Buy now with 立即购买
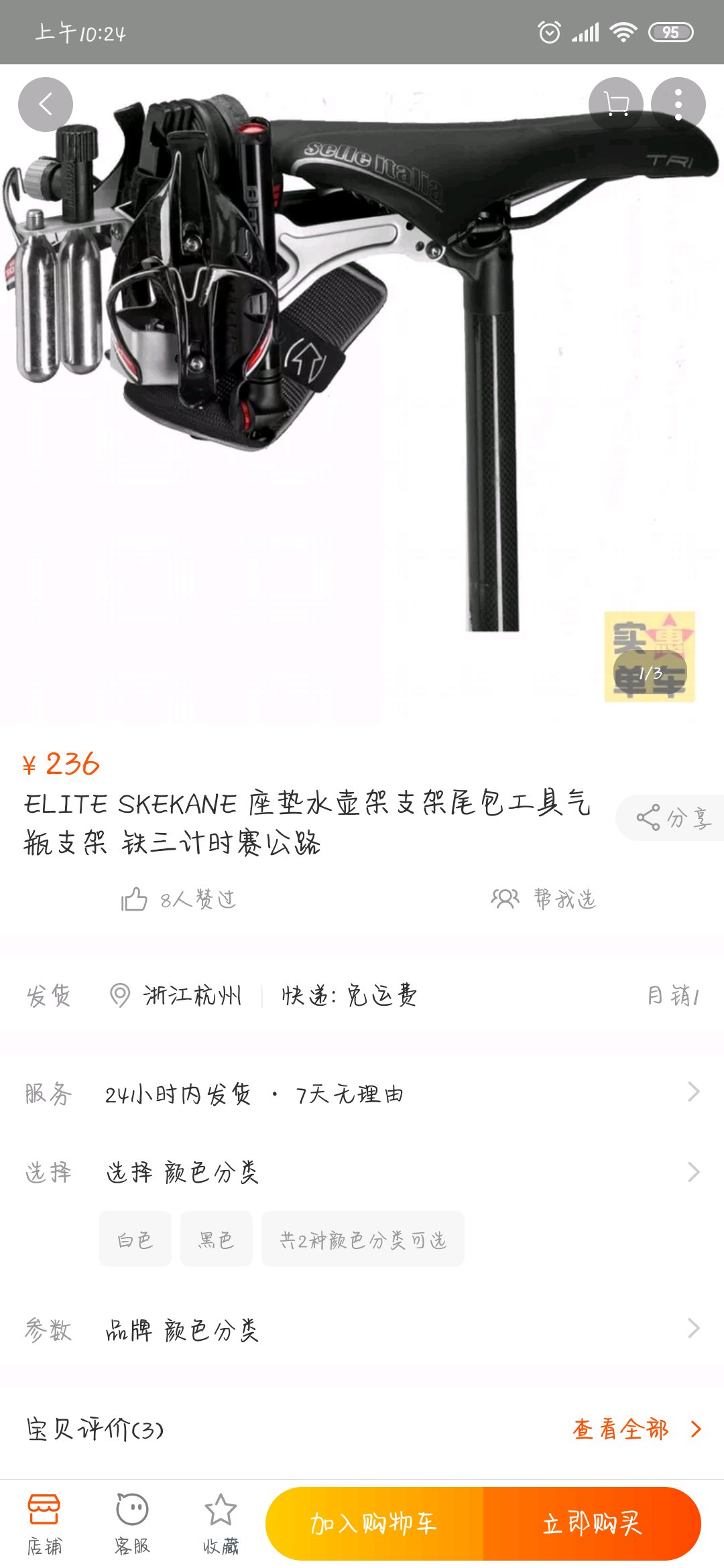Viewport: 724px width, 1568px height. pyautogui.click(x=592, y=1524)
